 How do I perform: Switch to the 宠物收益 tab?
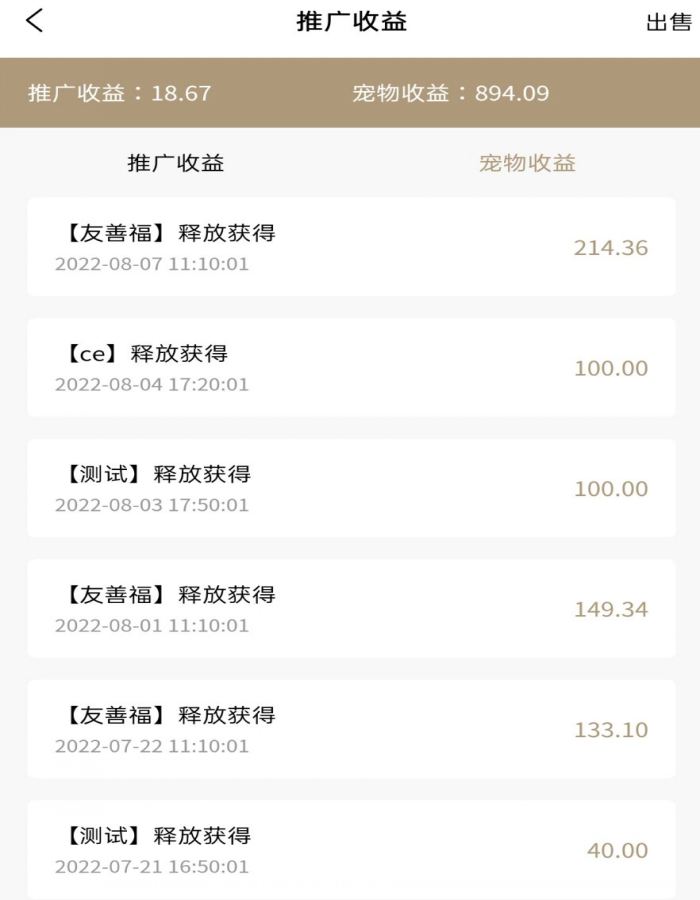click(x=527, y=164)
